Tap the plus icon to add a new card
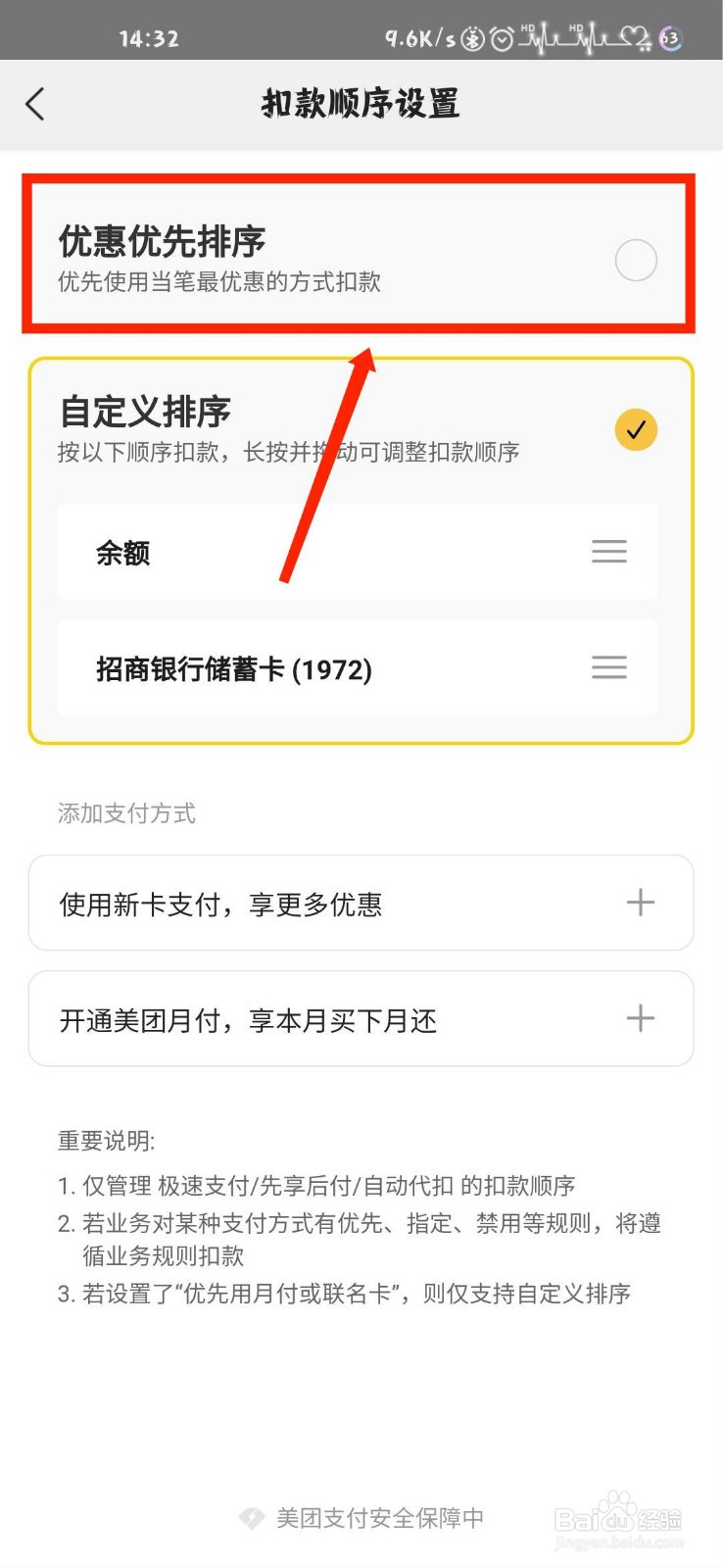Image resolution: width=723 pixels, height=1568 pixels. coord(640,902)
